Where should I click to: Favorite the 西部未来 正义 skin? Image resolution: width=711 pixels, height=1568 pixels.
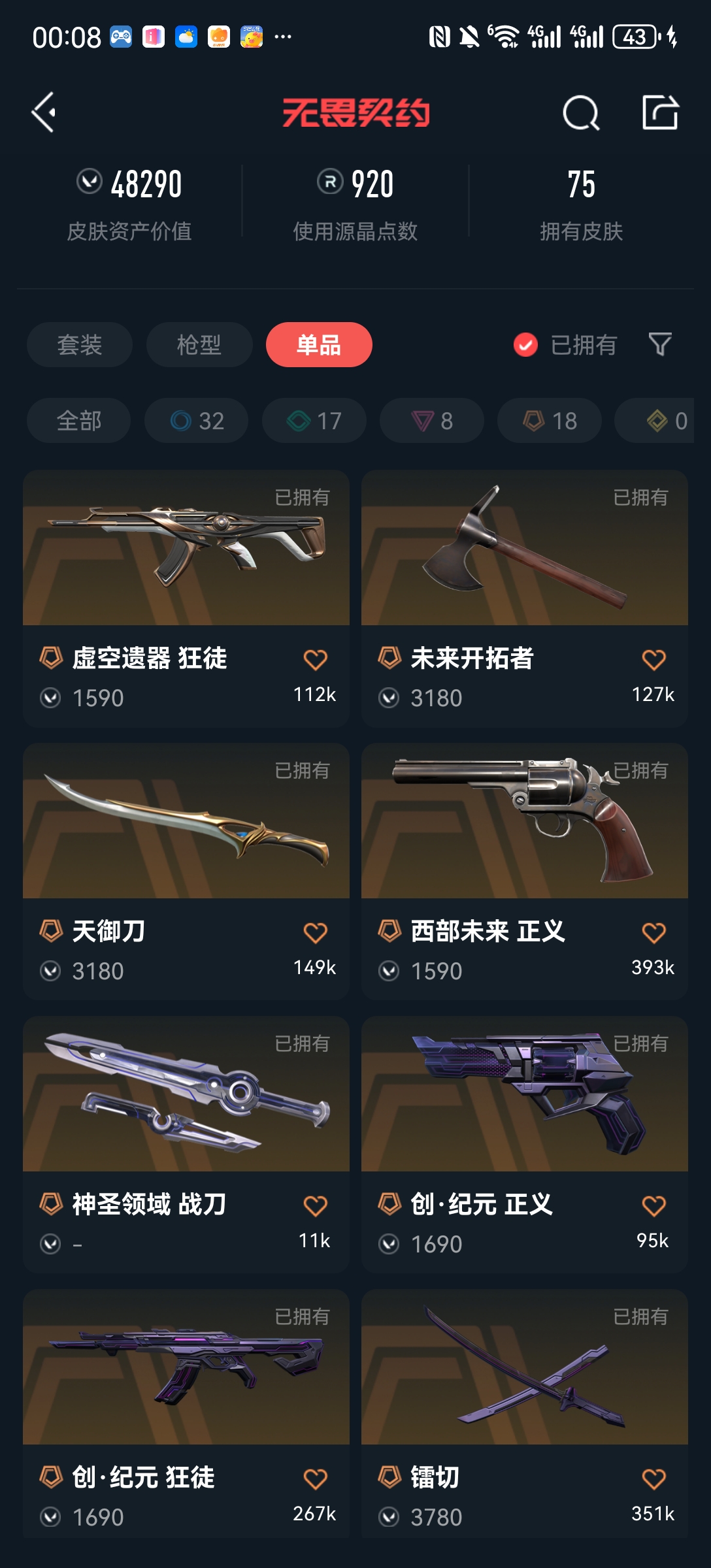[653, 933]
